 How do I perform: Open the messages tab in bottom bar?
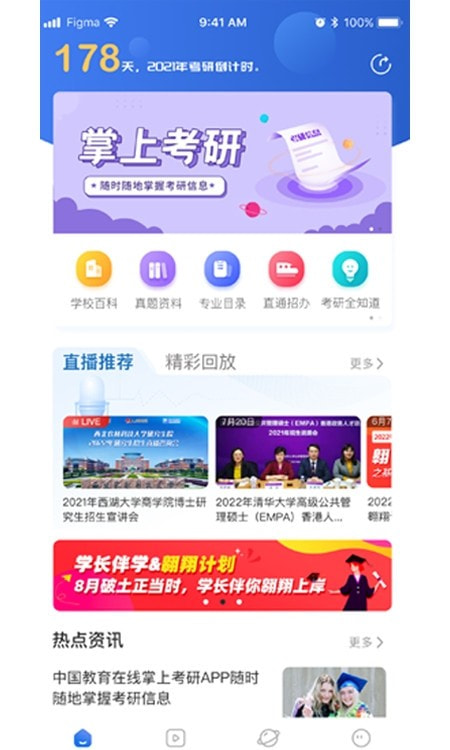pos(361,738)
